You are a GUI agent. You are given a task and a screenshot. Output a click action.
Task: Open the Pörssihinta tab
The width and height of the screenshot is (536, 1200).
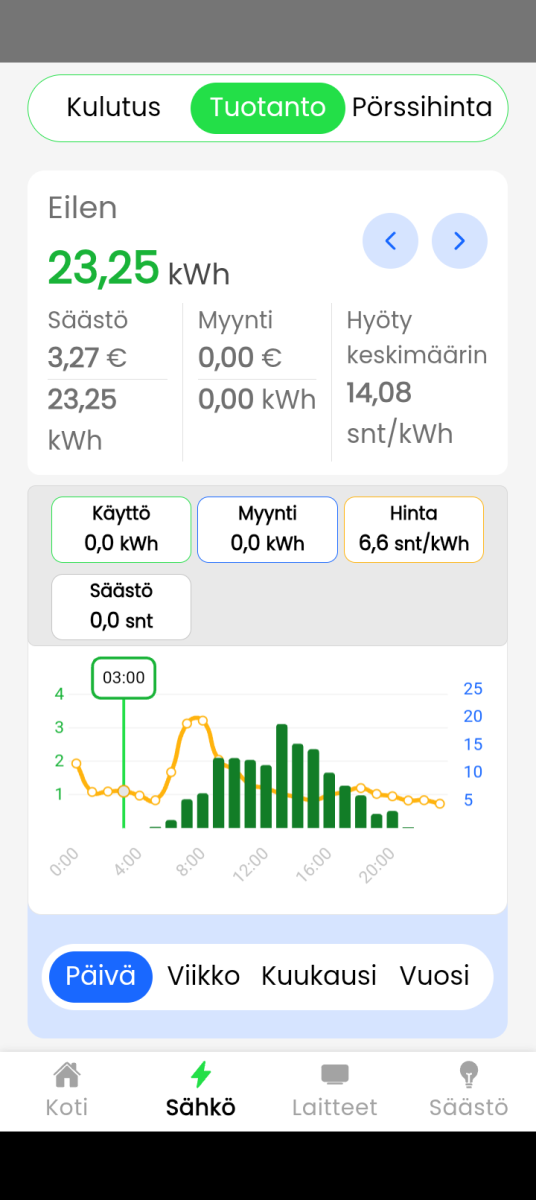tap(422, 108)
